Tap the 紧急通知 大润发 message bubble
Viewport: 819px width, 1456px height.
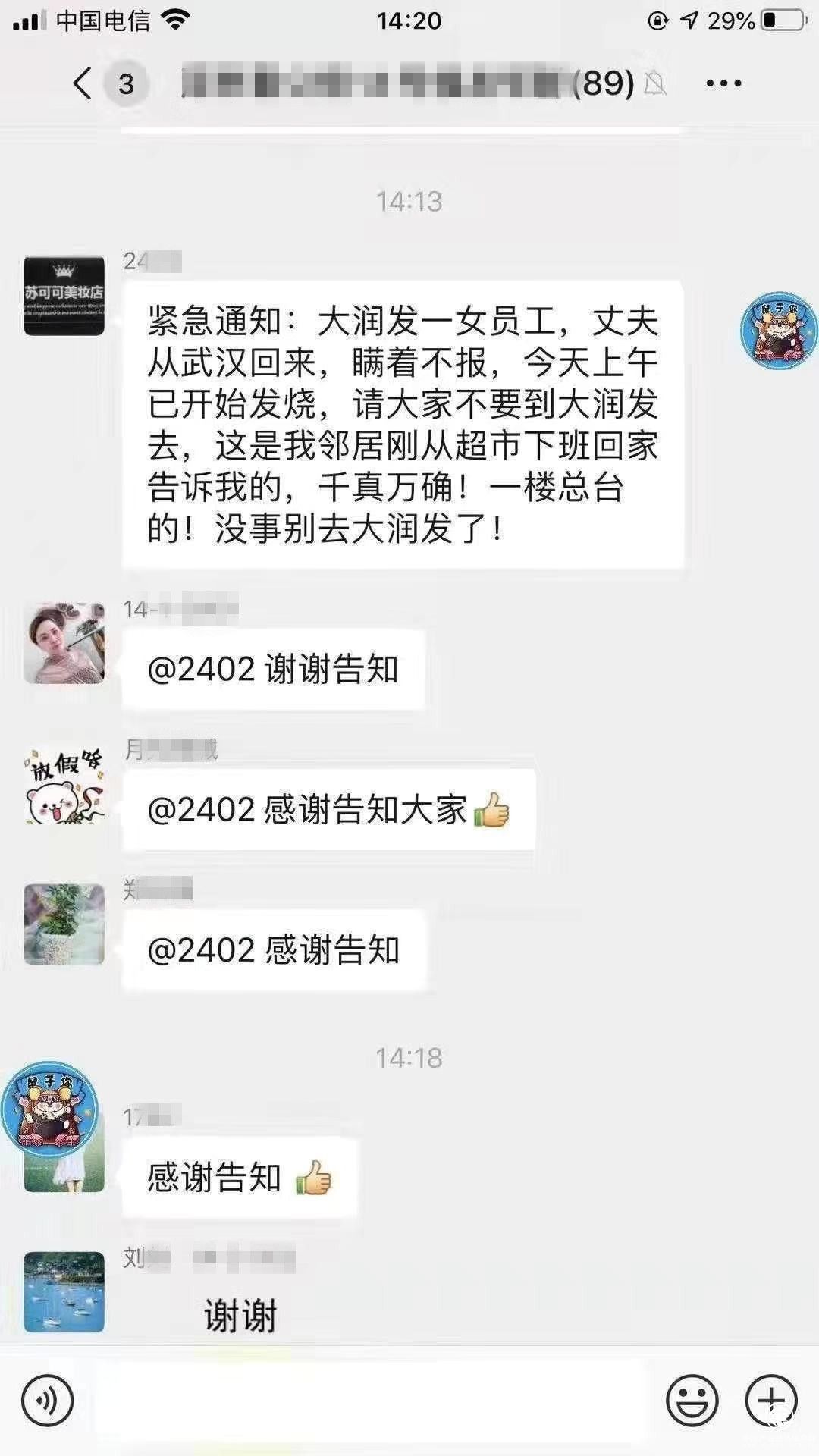[403, 425]
